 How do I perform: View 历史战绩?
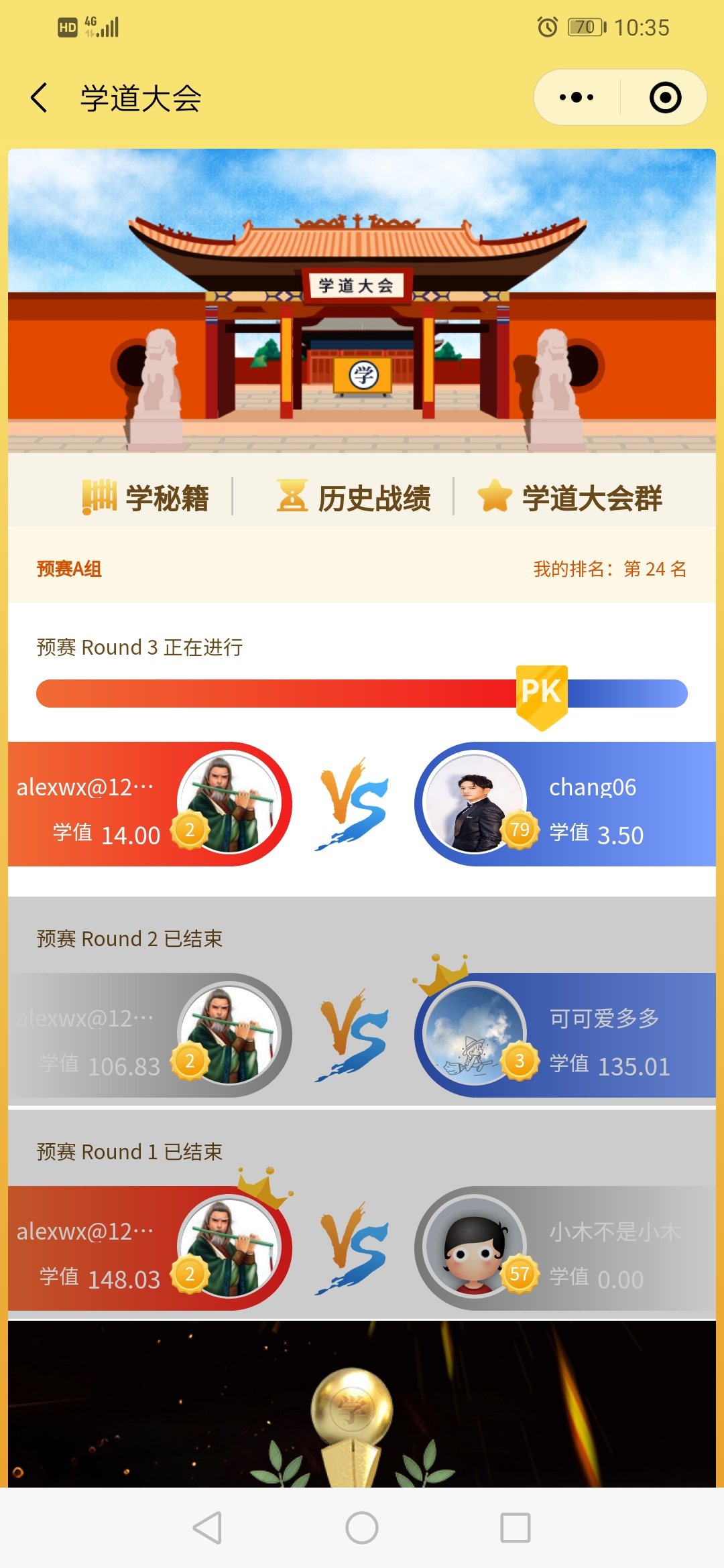pos(354,498)
